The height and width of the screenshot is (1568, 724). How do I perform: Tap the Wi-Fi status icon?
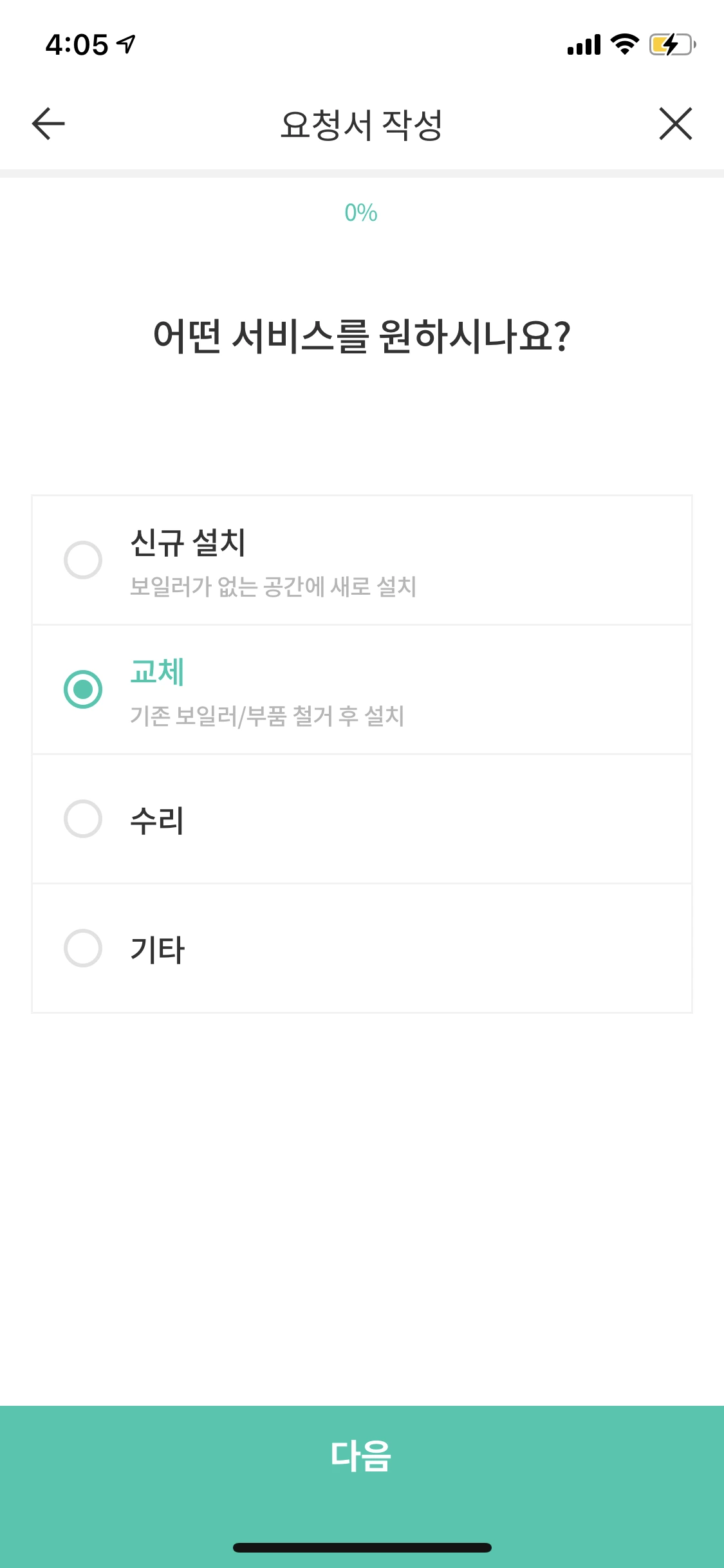pyautogui.click(x=622, y=45)
